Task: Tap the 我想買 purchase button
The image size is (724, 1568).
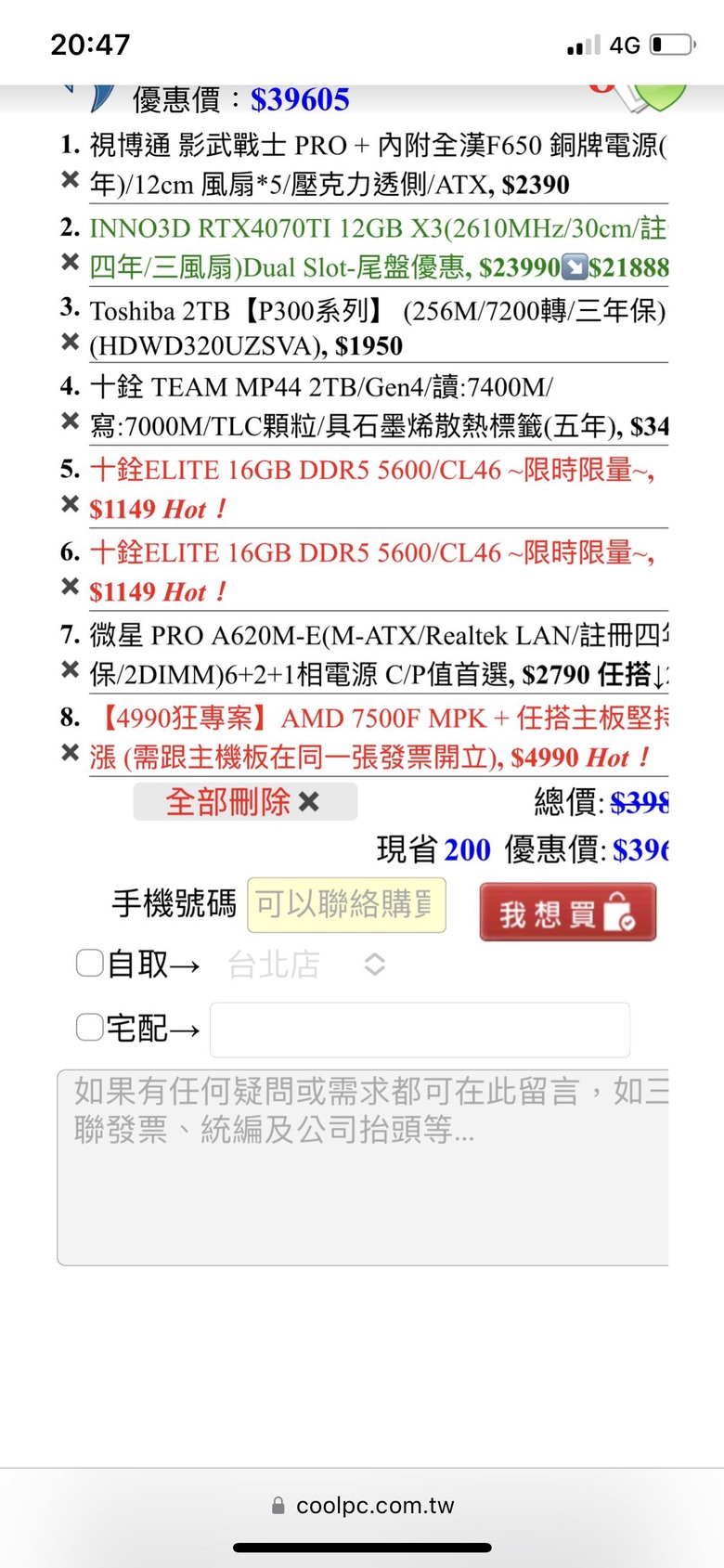Action: 567,913
